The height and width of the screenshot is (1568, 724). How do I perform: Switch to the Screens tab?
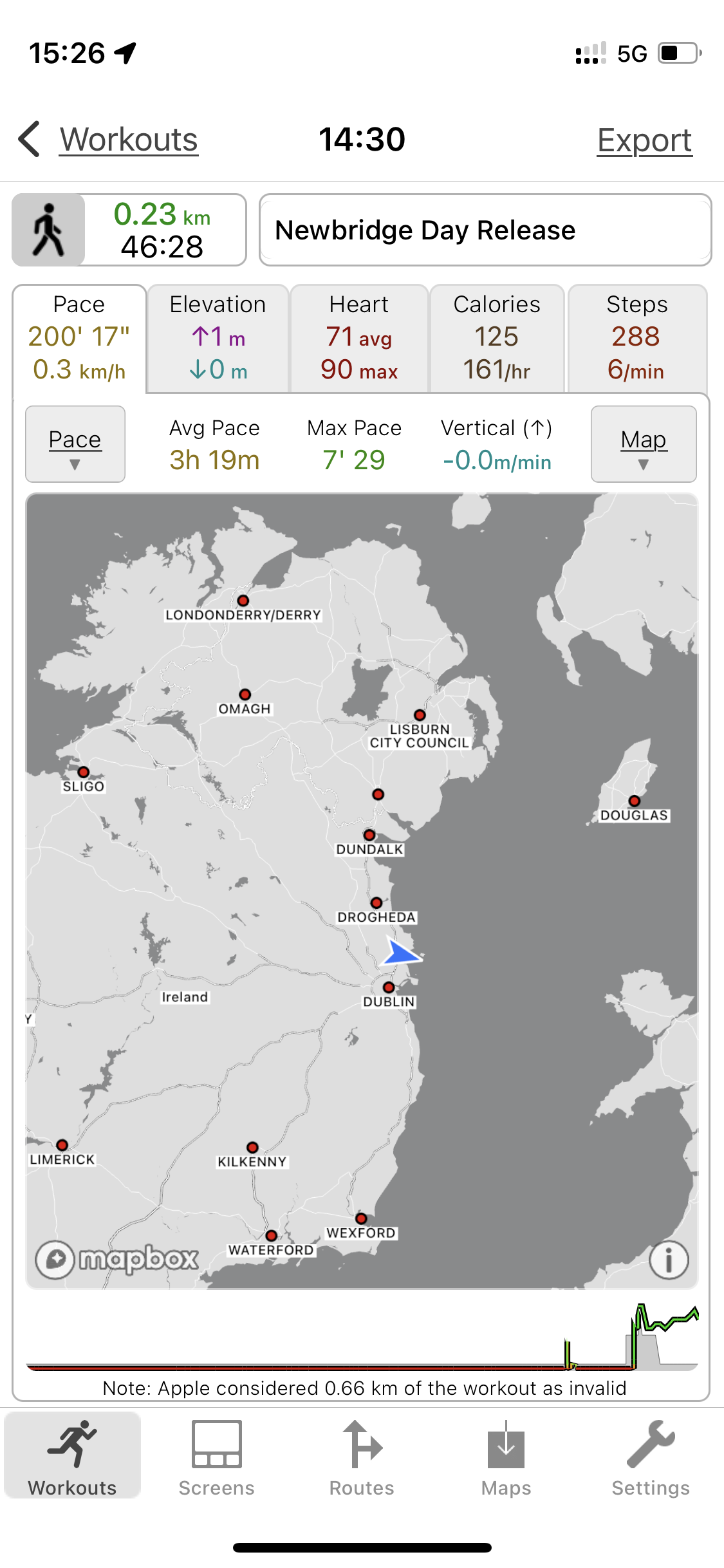(217, 1458)
